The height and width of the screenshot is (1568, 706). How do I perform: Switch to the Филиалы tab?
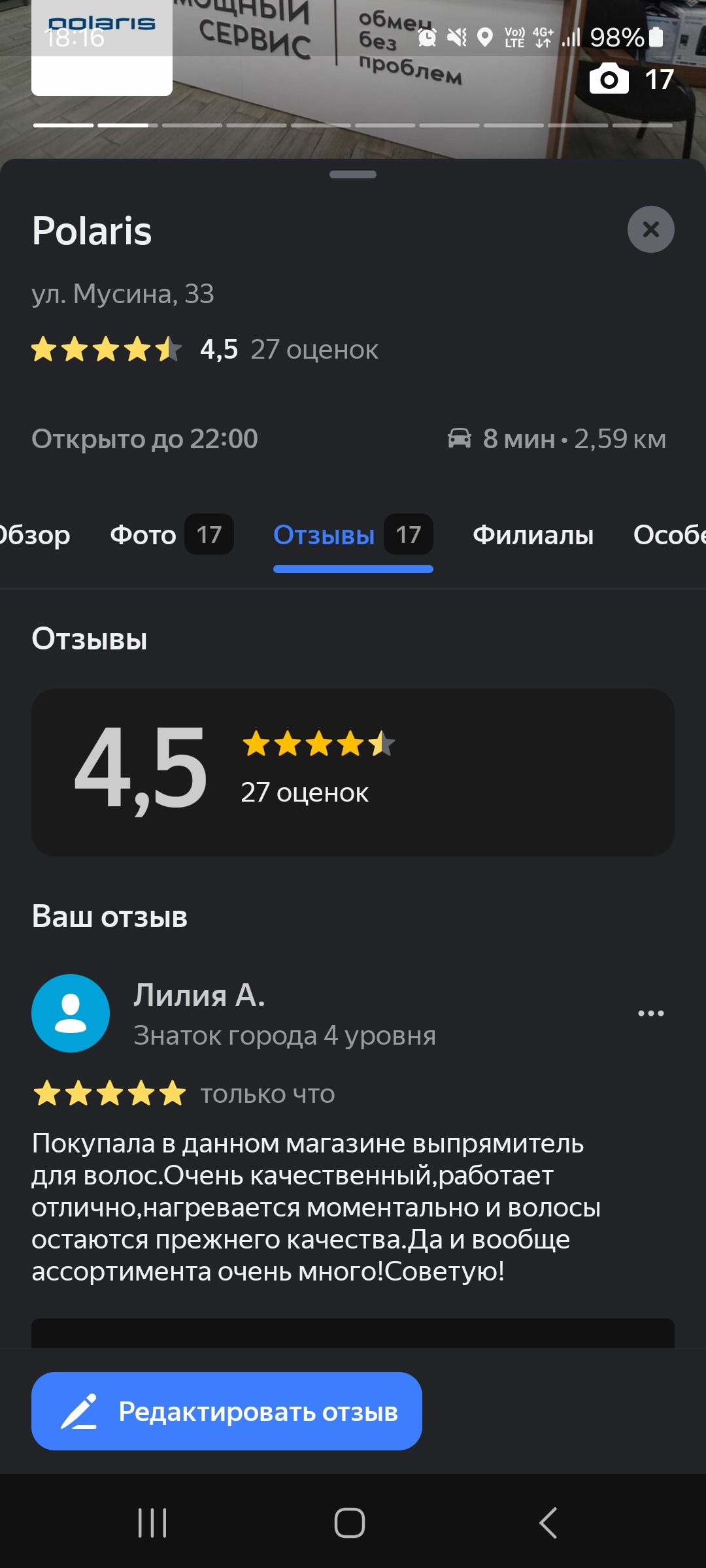pos(533,535)
